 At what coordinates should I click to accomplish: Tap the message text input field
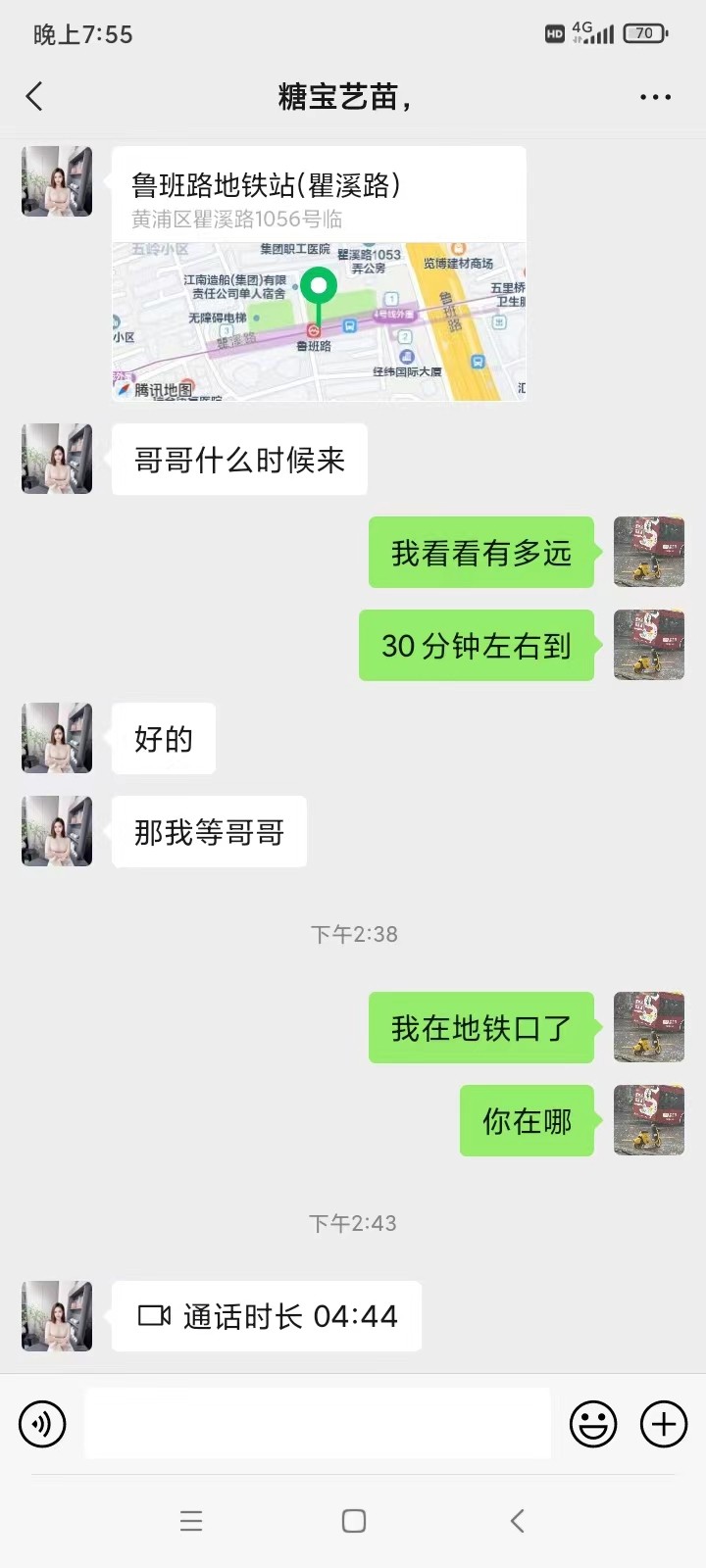coord(317,1423)
